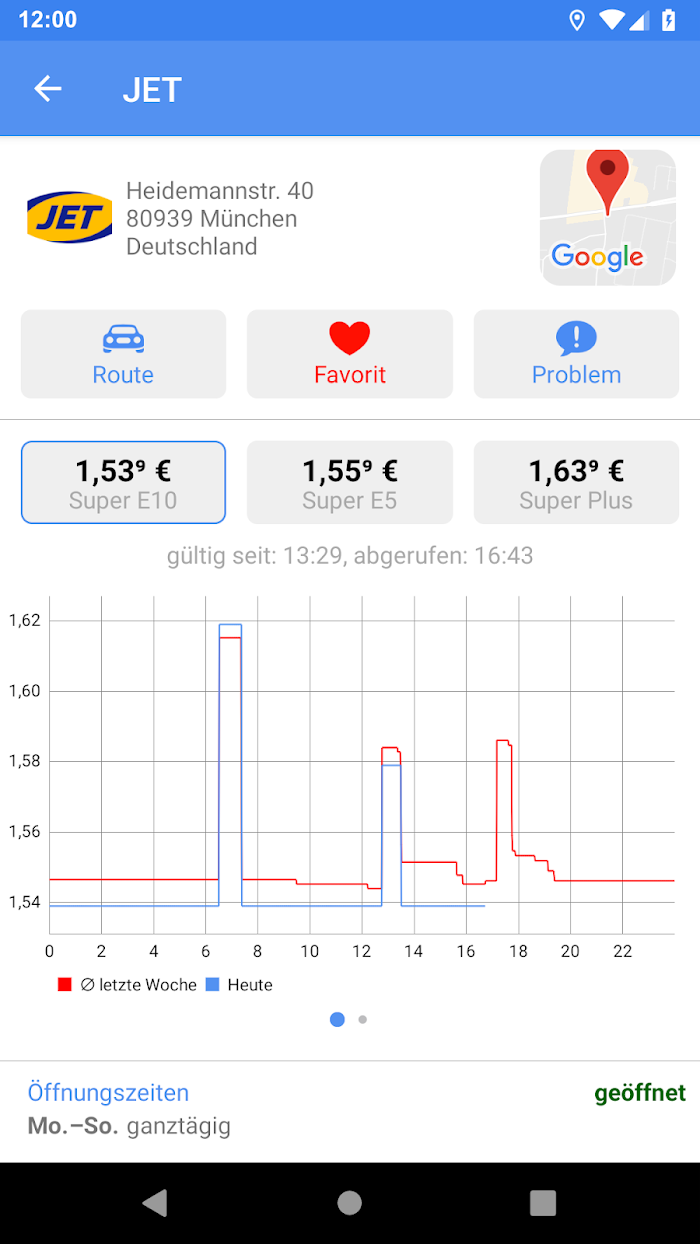
Task: Switch to the Super Plus price
Action: [x=576, y=482]
